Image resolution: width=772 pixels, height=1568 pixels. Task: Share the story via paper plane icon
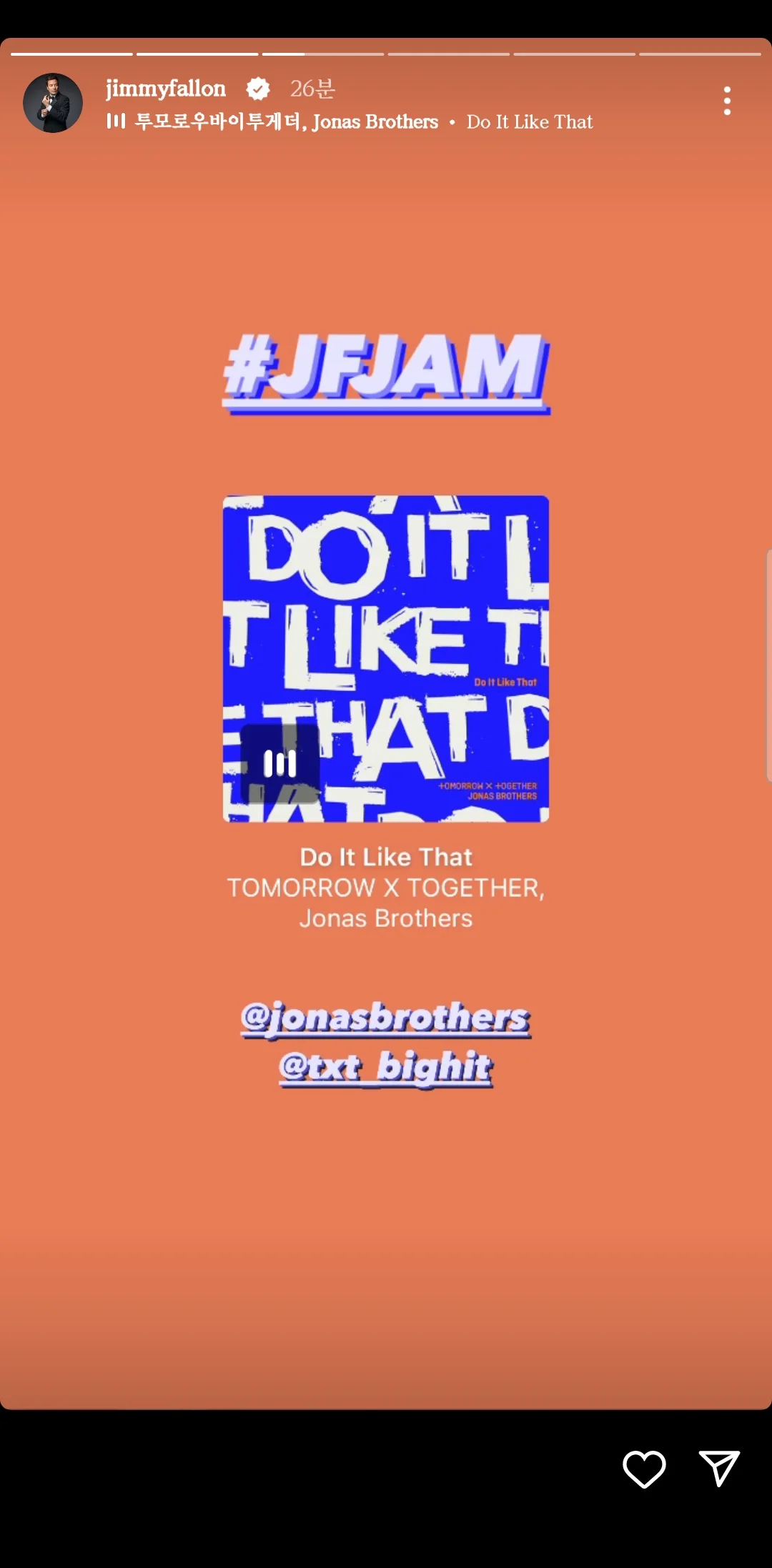pos(719,1469)
